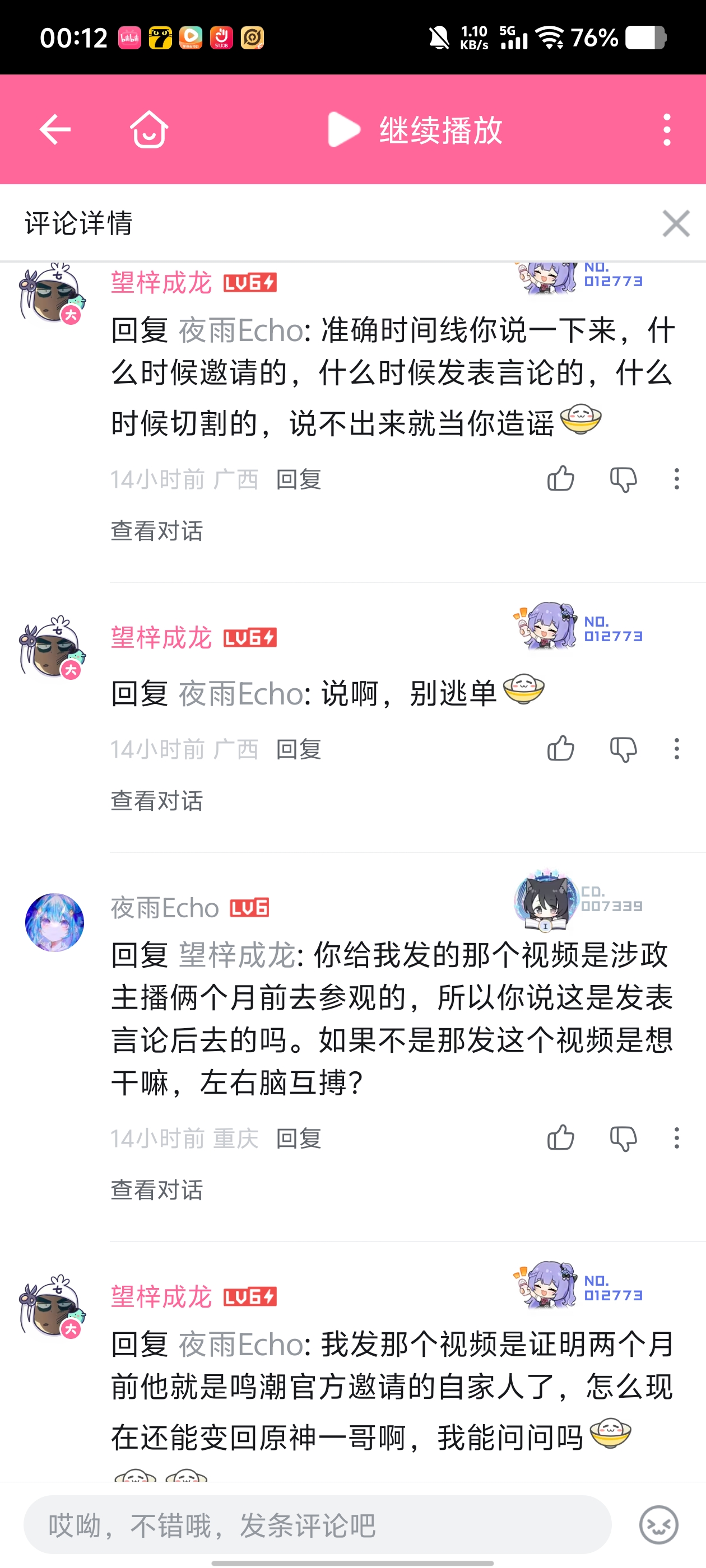
Task: View the conversation under 说不出来就当你造谣 comment
Action: coord(156,531)
